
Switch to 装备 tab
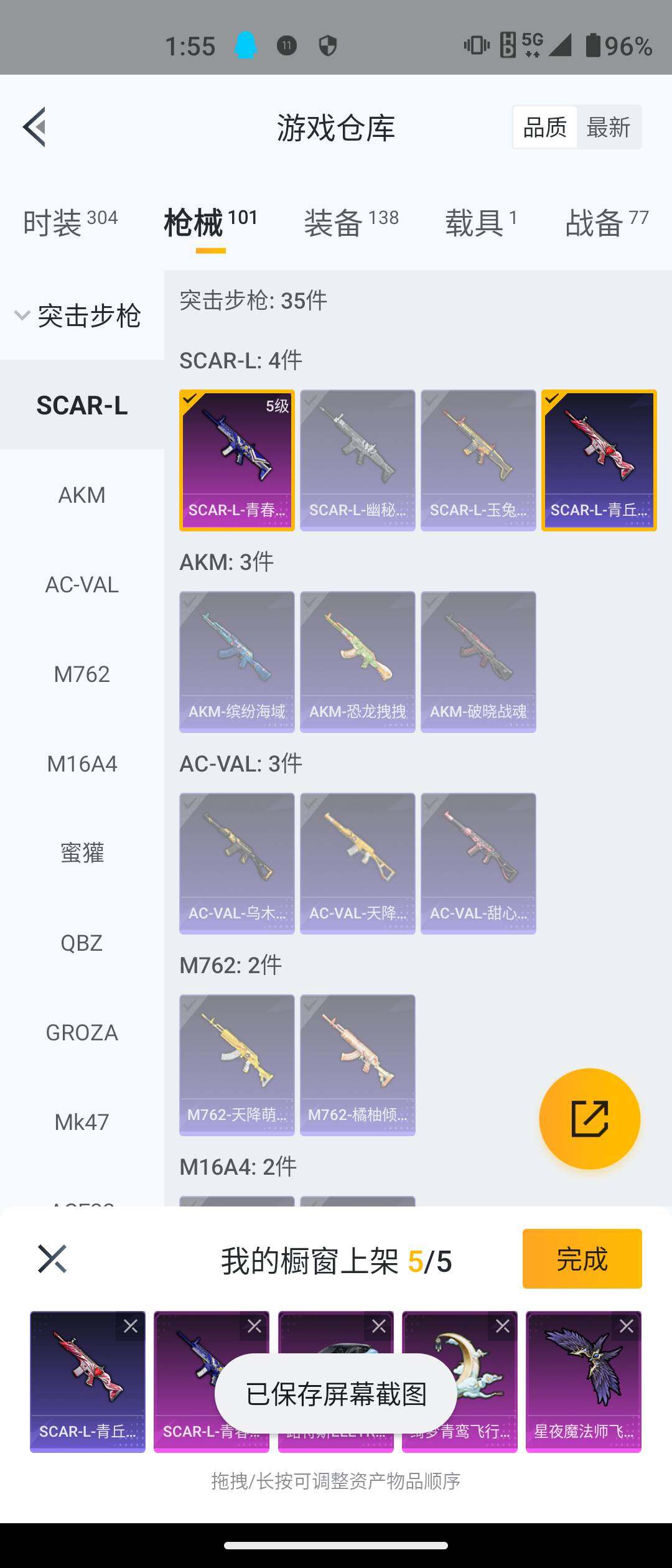point(351,223)
